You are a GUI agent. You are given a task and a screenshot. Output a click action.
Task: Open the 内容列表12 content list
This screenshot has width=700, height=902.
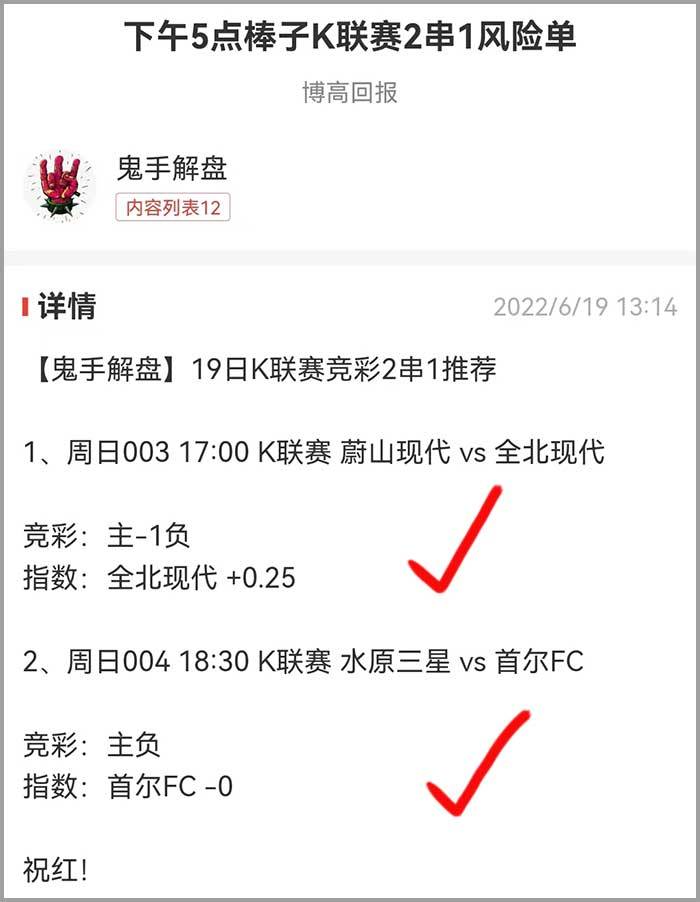[x=173, y=208]
